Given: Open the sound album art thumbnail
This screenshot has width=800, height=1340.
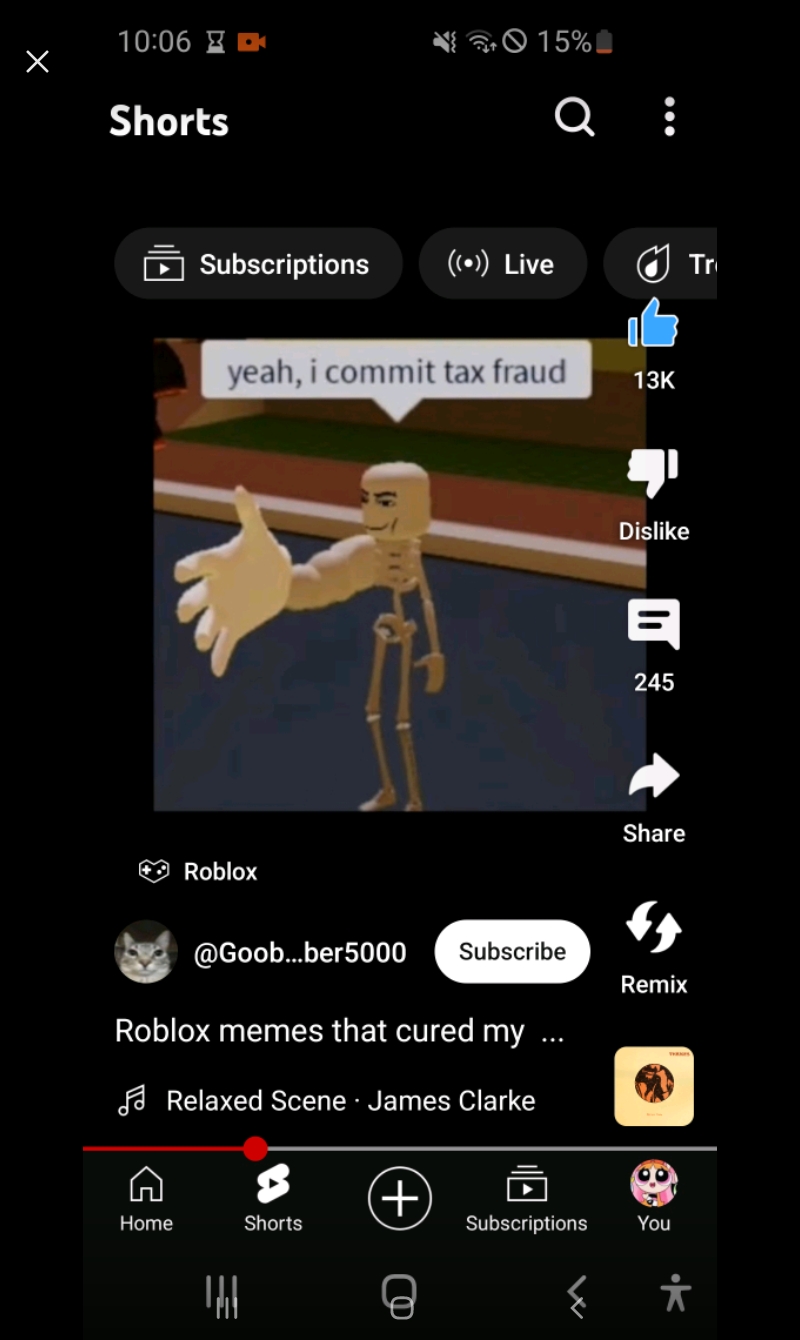Looking at the screenshot, I should (x=653, y=1086).
